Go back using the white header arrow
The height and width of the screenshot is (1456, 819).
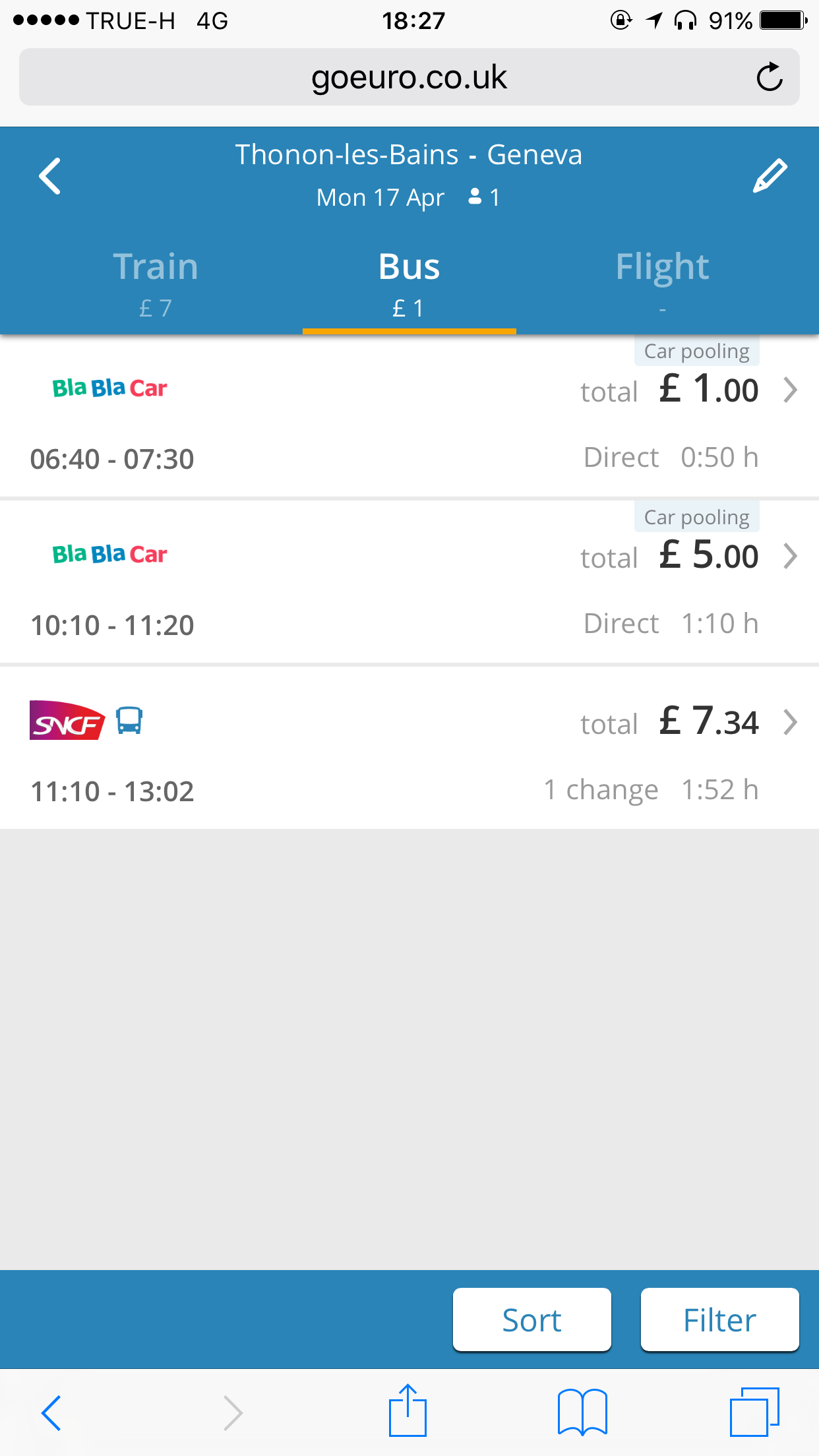tap(50, 176)
